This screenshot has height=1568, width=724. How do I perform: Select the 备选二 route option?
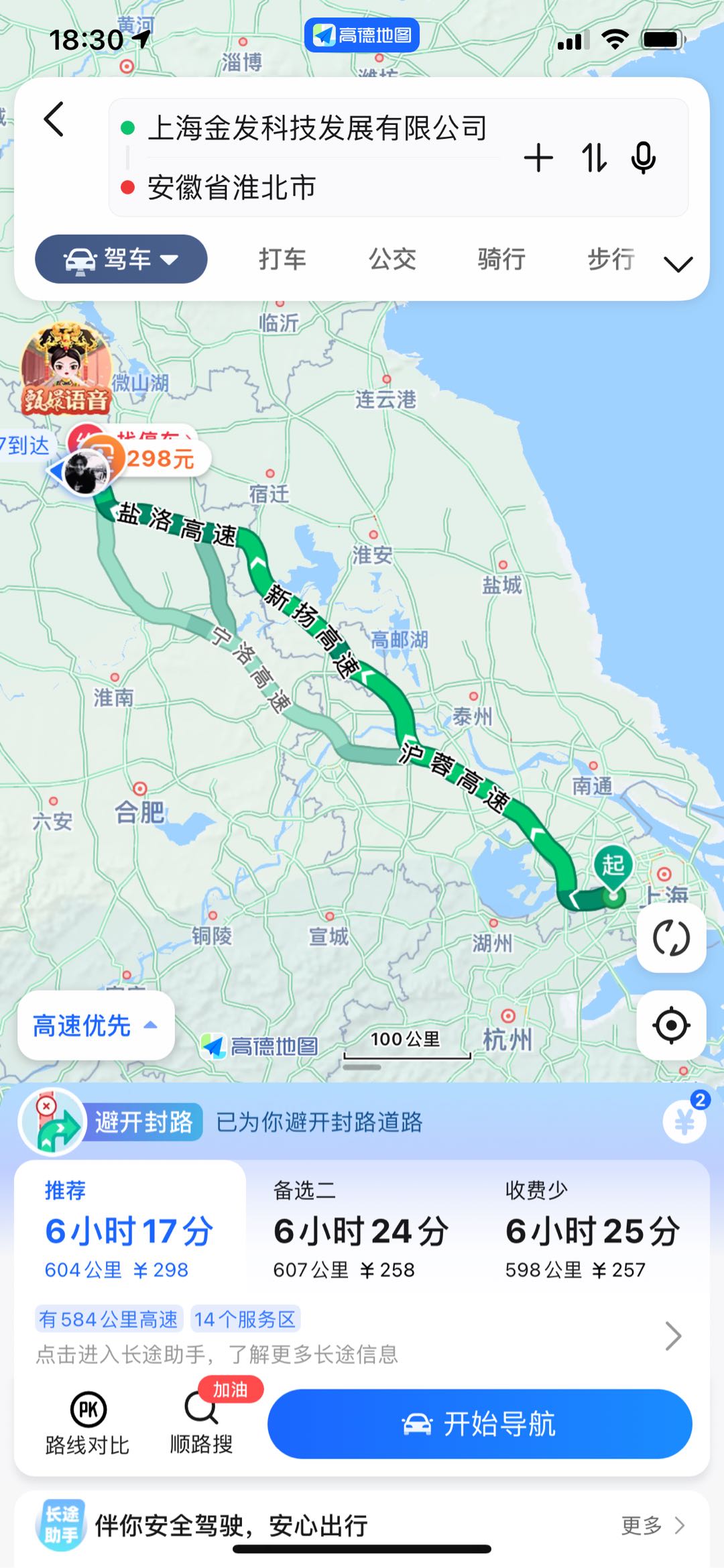click(361, 1231)
